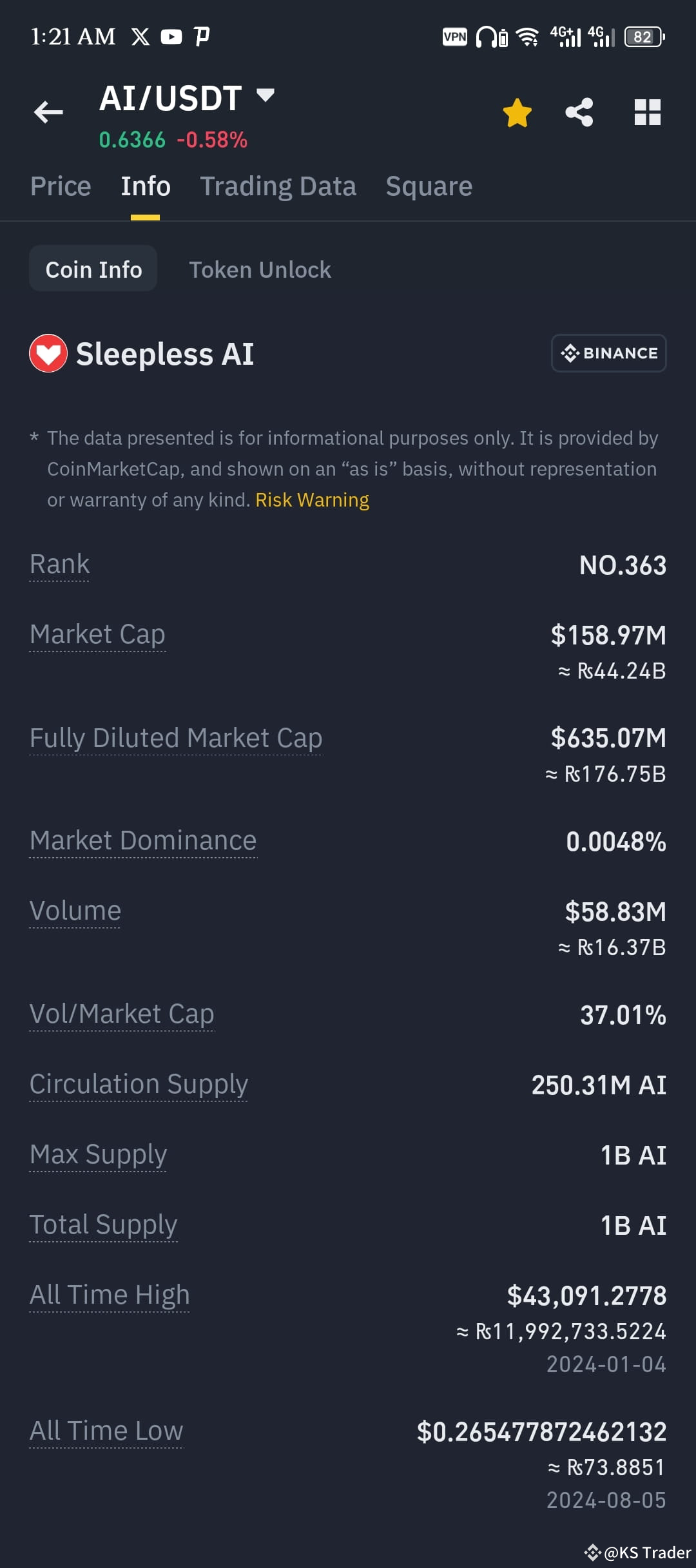Screen dimensions: 696x1568
Task: Tap the Price tab label
Action: click(60, 186)
